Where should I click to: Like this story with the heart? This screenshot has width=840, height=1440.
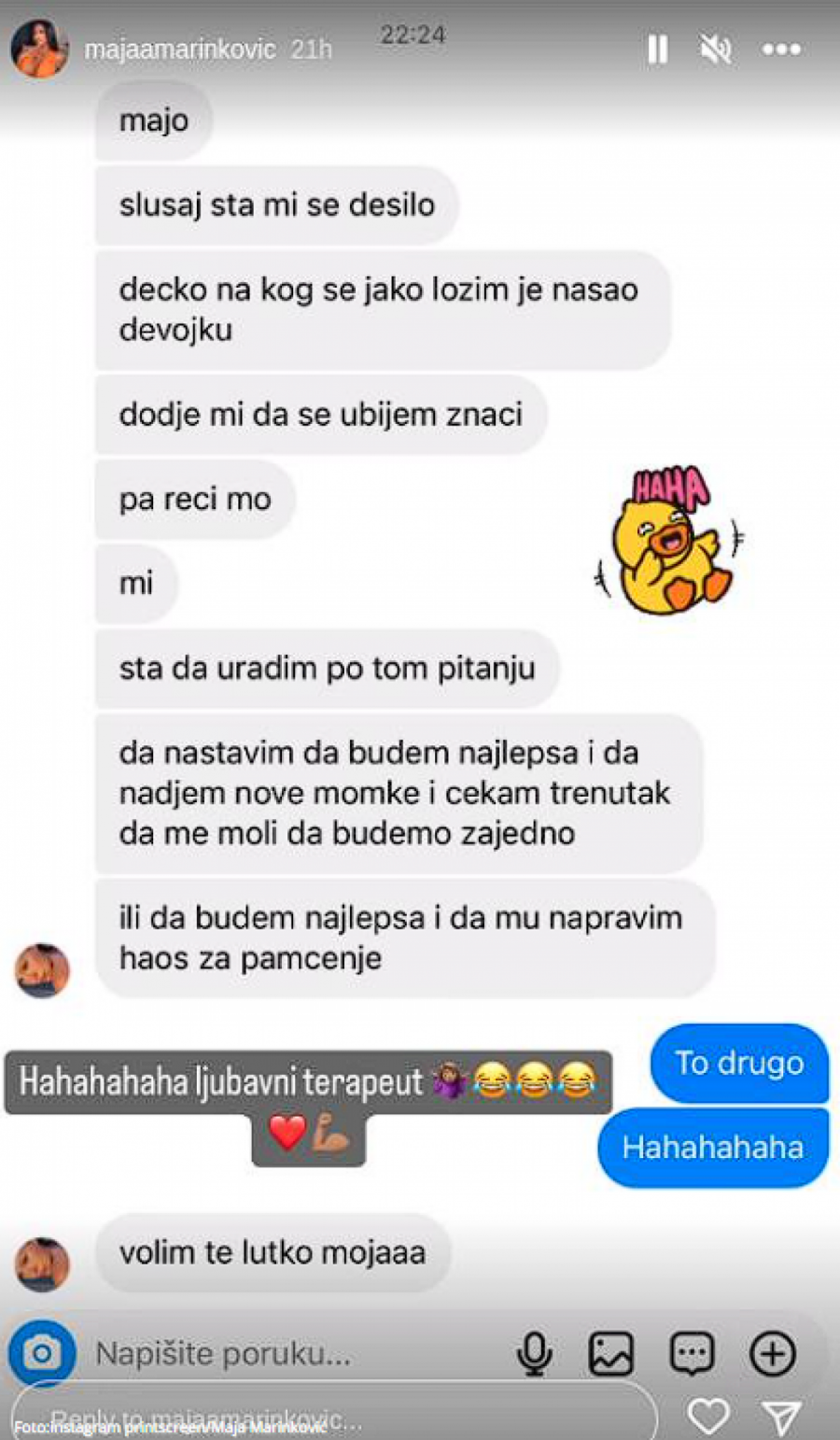(x=708, y=1417)
